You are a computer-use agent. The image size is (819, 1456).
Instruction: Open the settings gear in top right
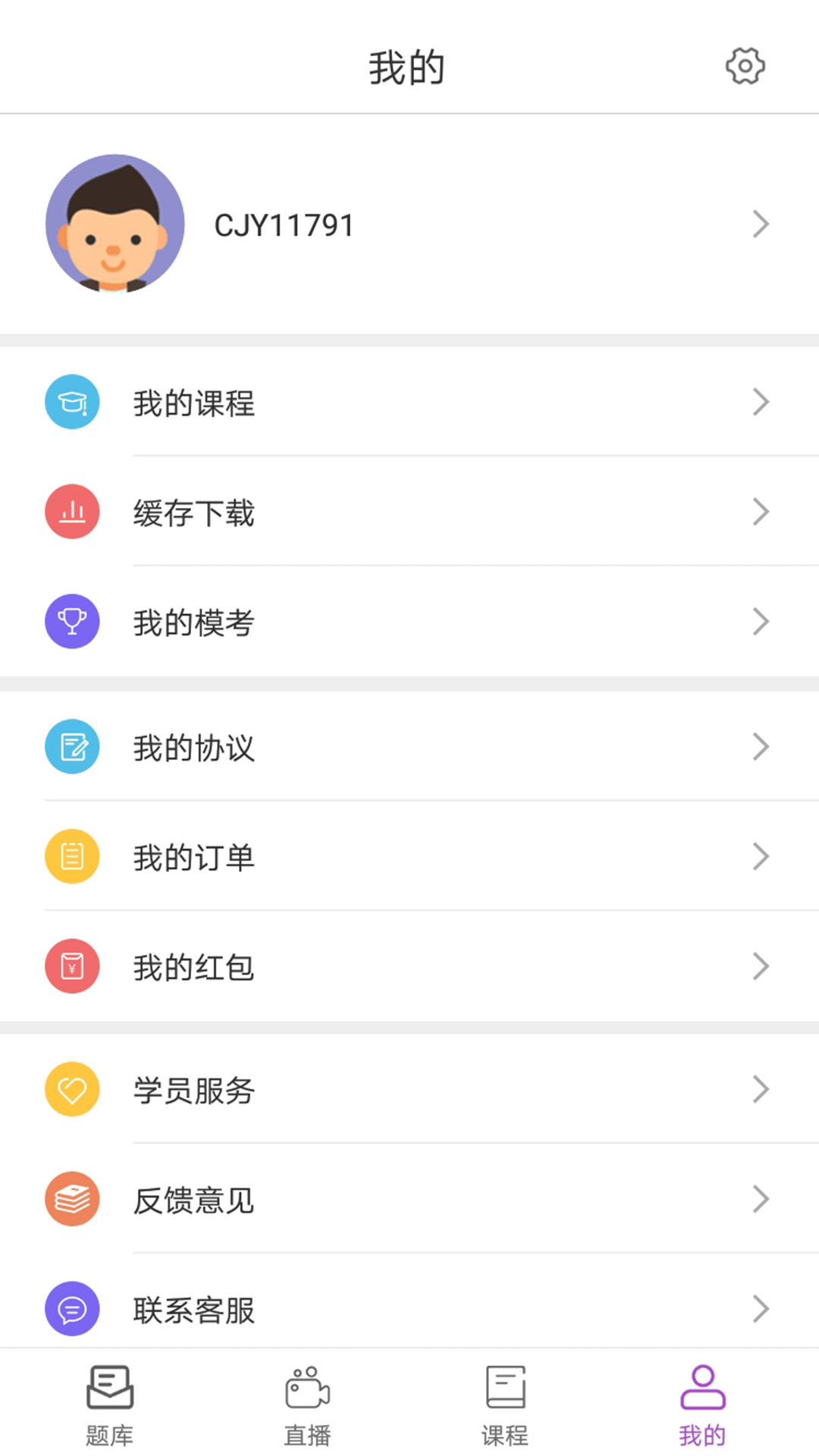point(744,66)
